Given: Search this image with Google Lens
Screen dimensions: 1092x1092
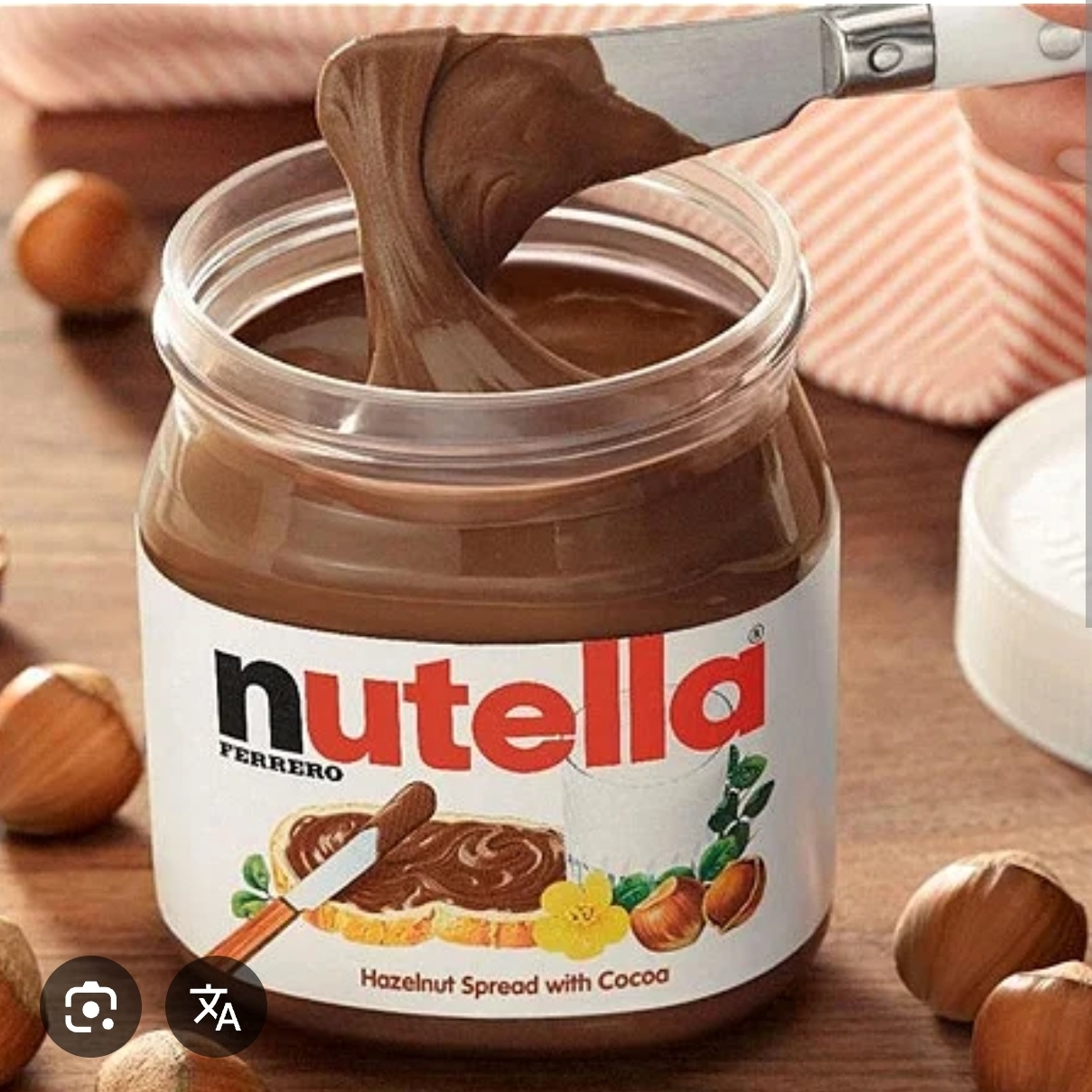Looking at the screenshot, I should coord(90,1006).
